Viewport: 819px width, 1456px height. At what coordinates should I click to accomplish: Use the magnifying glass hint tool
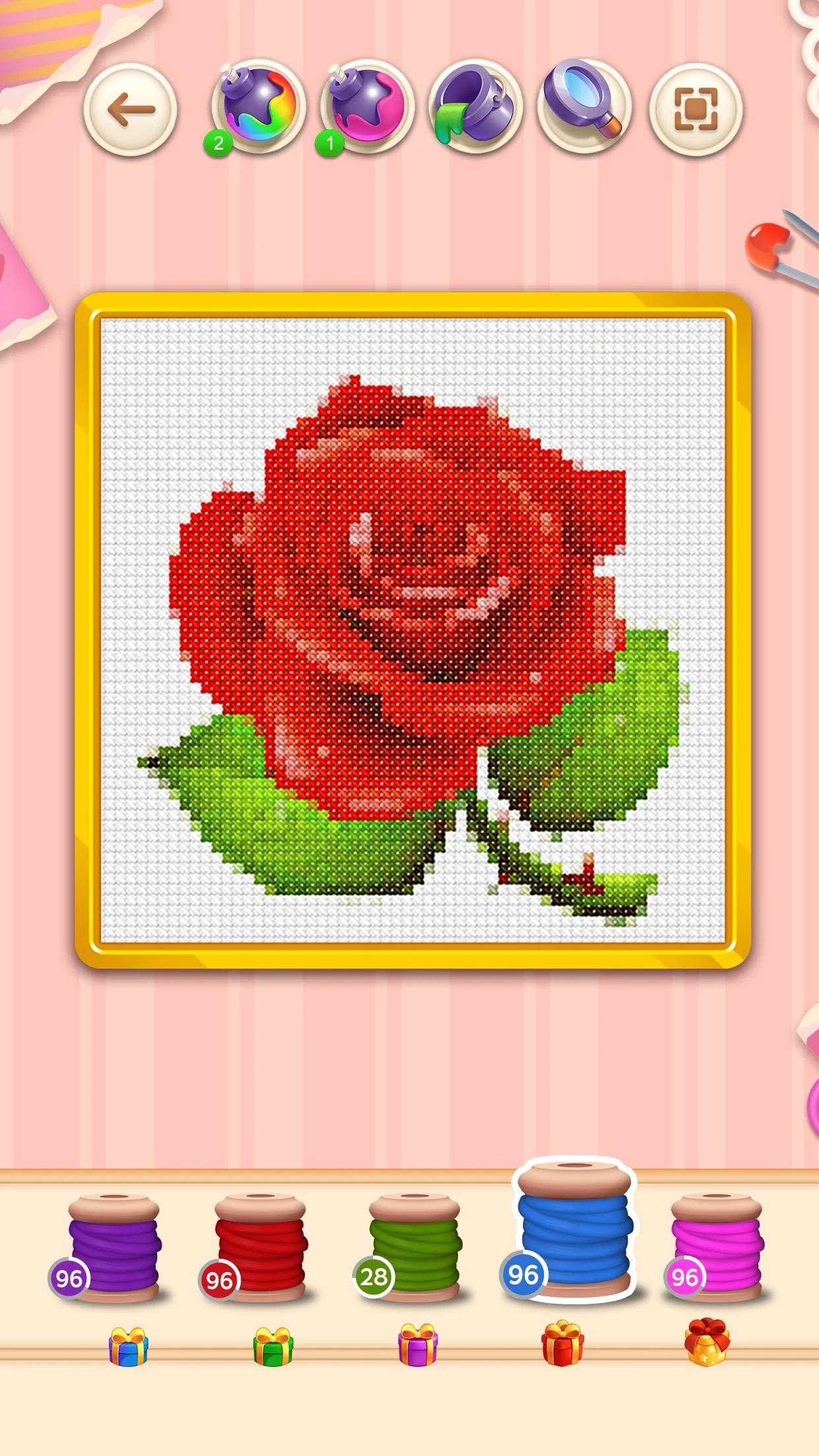pyautogui.click(x=584, y=107)
